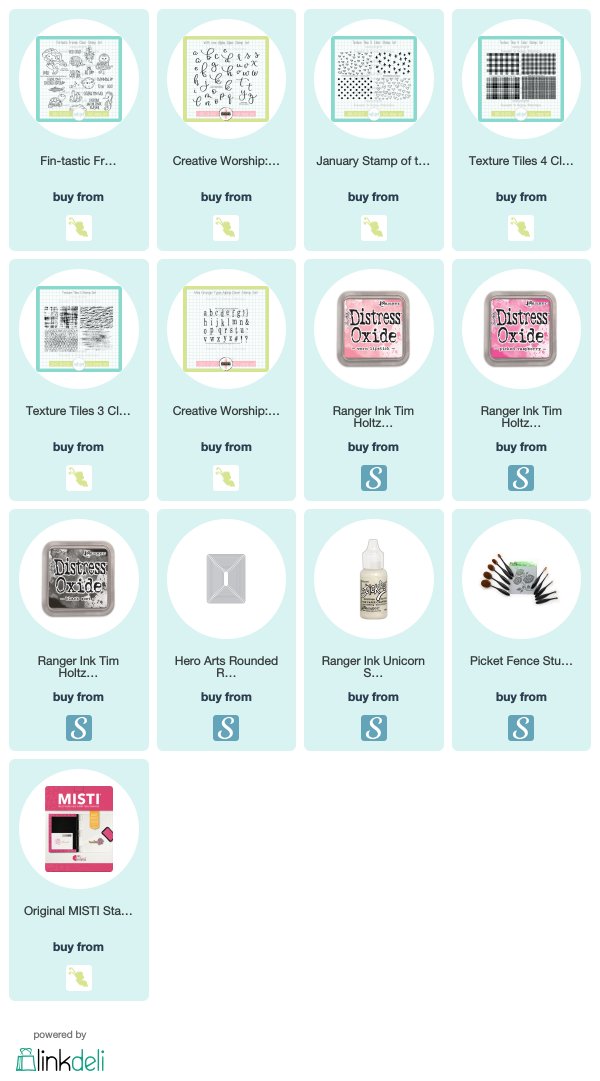Tap the store icon under Hero Arts Rounded
The image size is (600, 1081).
coord(226,728)
